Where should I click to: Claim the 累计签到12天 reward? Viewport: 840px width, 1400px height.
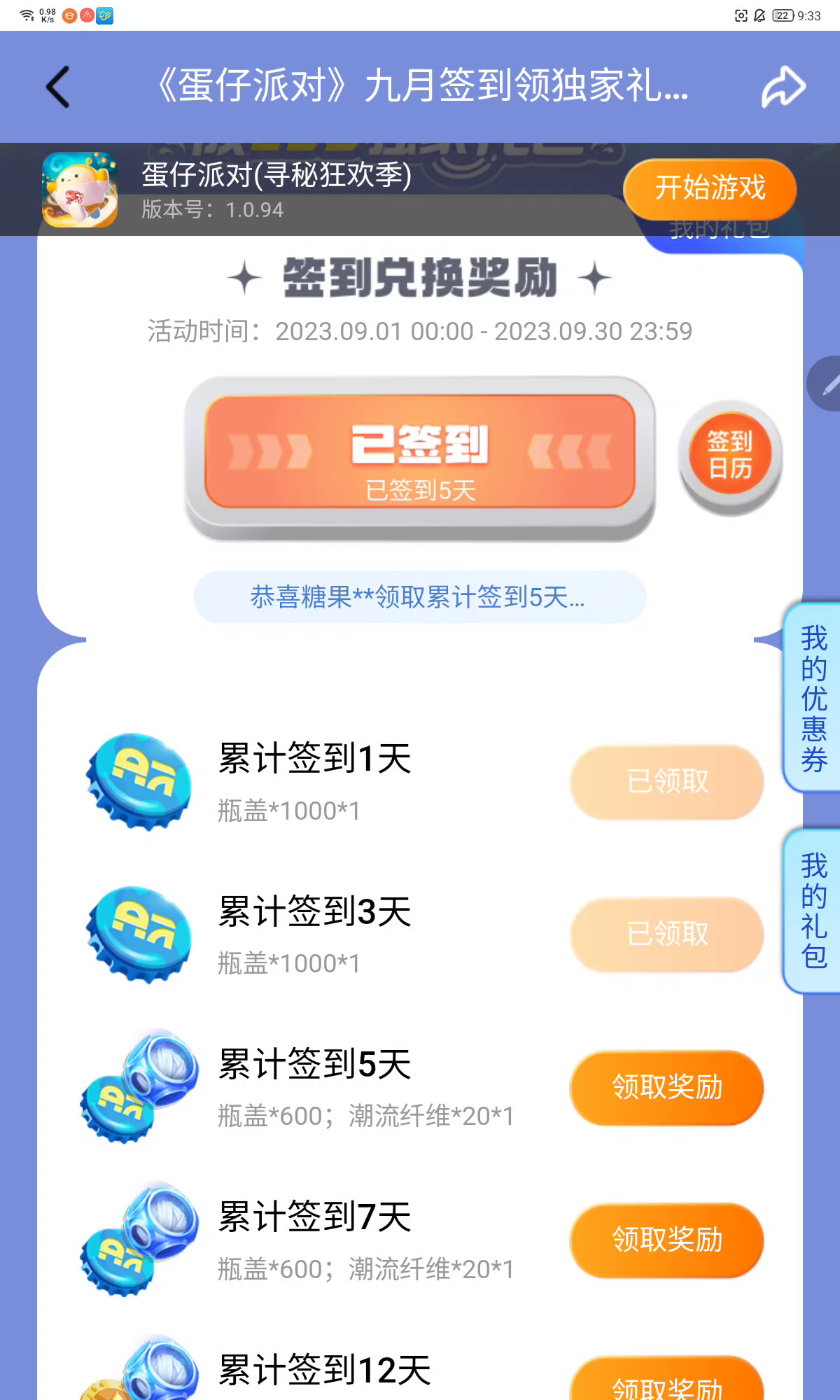pos(666,1382)
